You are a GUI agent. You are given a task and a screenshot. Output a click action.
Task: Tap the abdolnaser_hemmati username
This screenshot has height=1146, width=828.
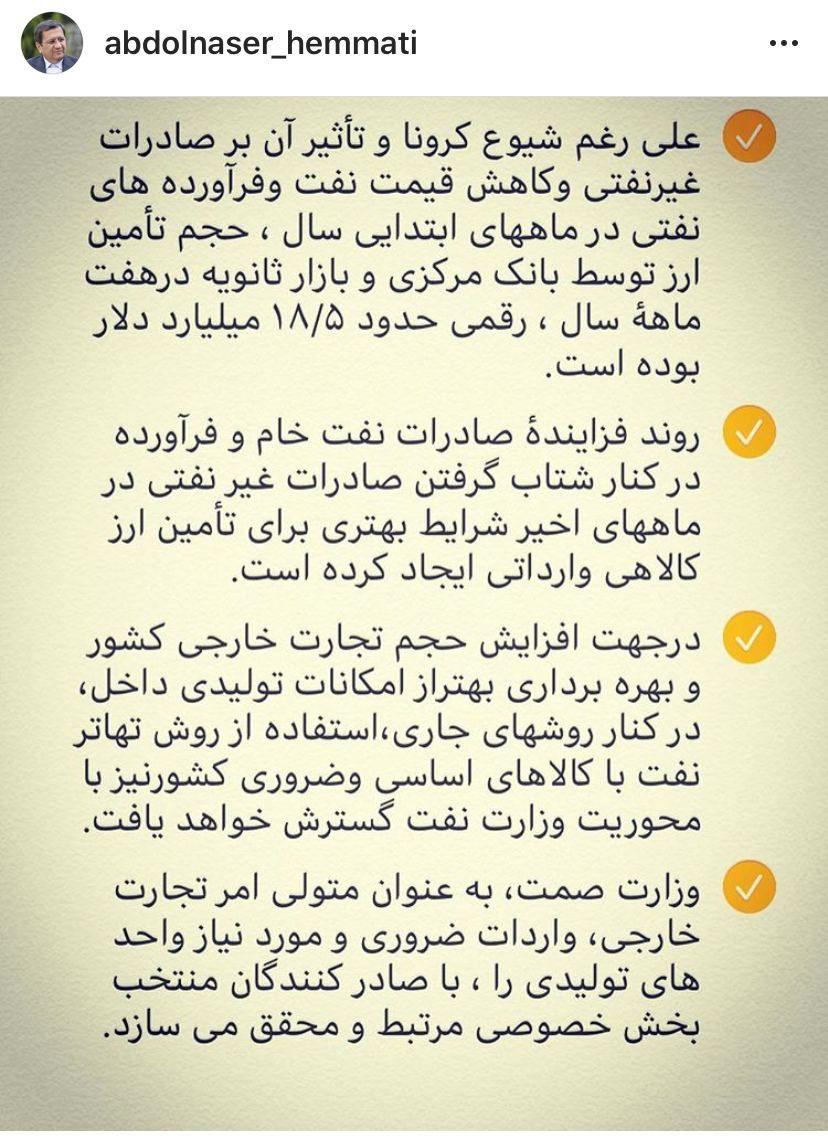[x=260, y=44]
